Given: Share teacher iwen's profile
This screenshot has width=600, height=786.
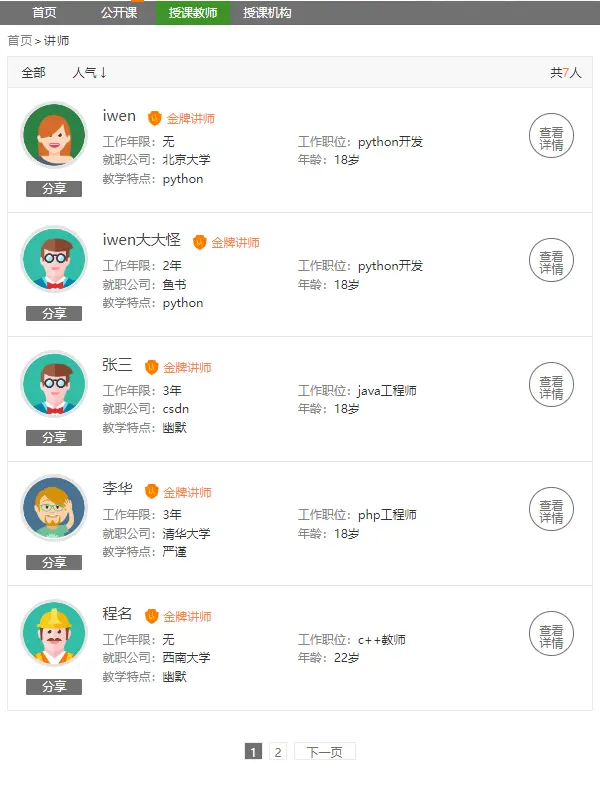Looking at the screenshot, I should point(54,189).
